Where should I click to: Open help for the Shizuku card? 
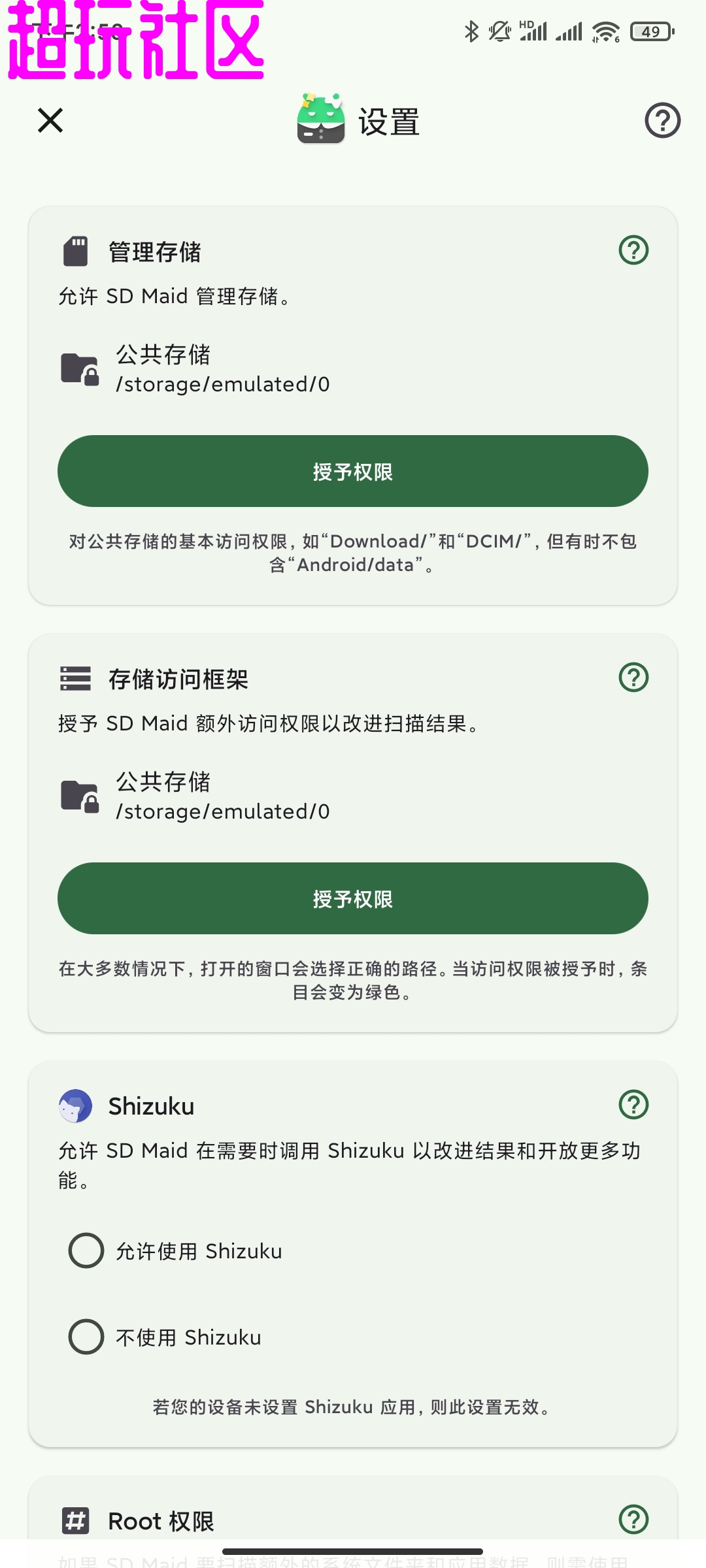633,1105
